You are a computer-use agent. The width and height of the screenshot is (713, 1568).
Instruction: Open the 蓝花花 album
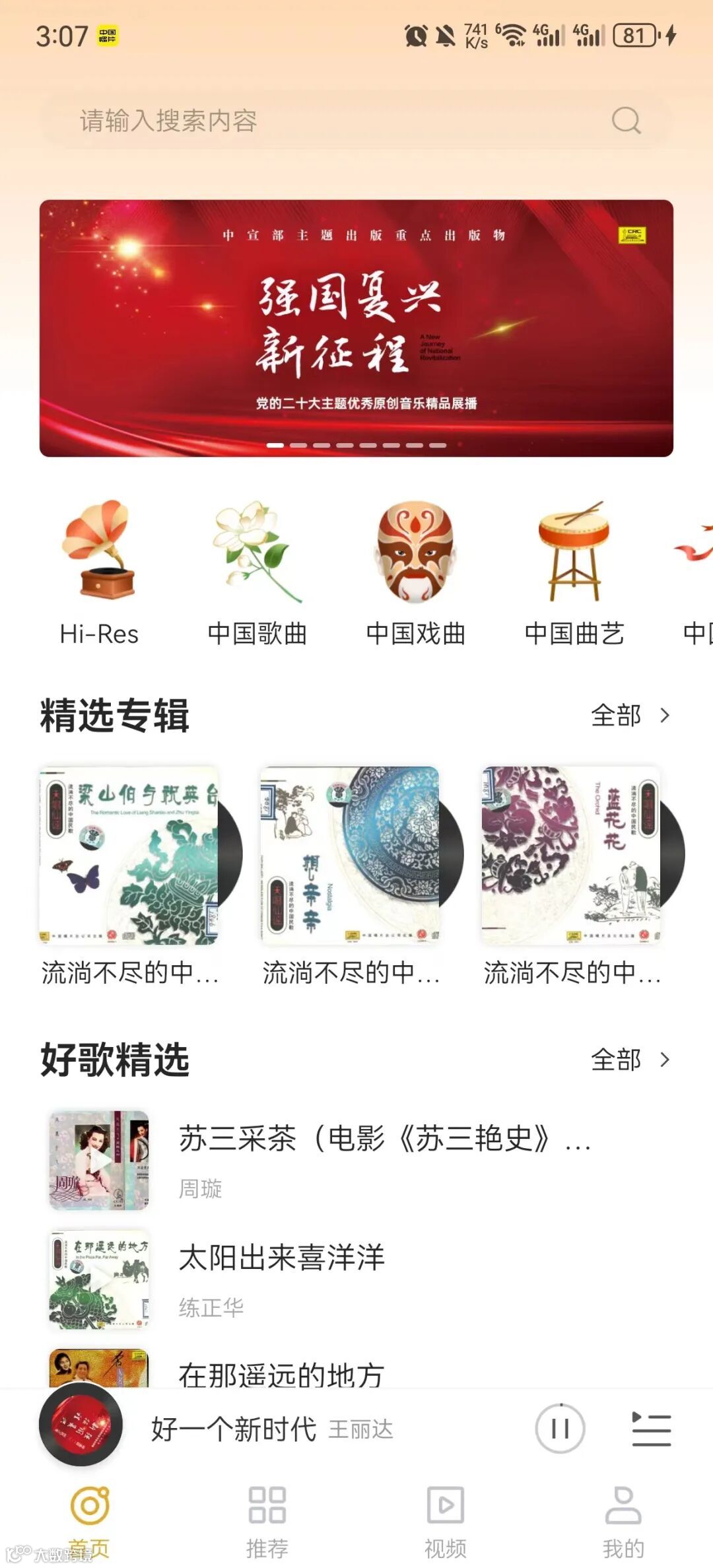point(572,856)
